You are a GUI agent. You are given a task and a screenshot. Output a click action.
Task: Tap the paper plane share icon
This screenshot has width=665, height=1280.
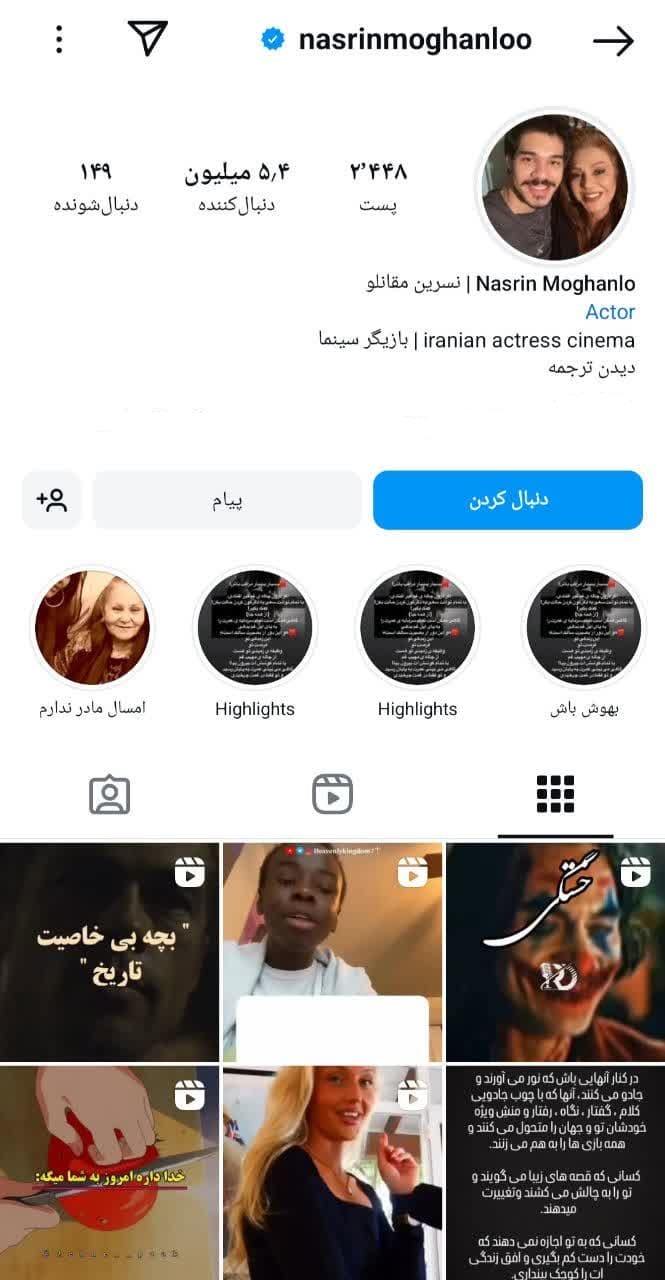(147, 39)
